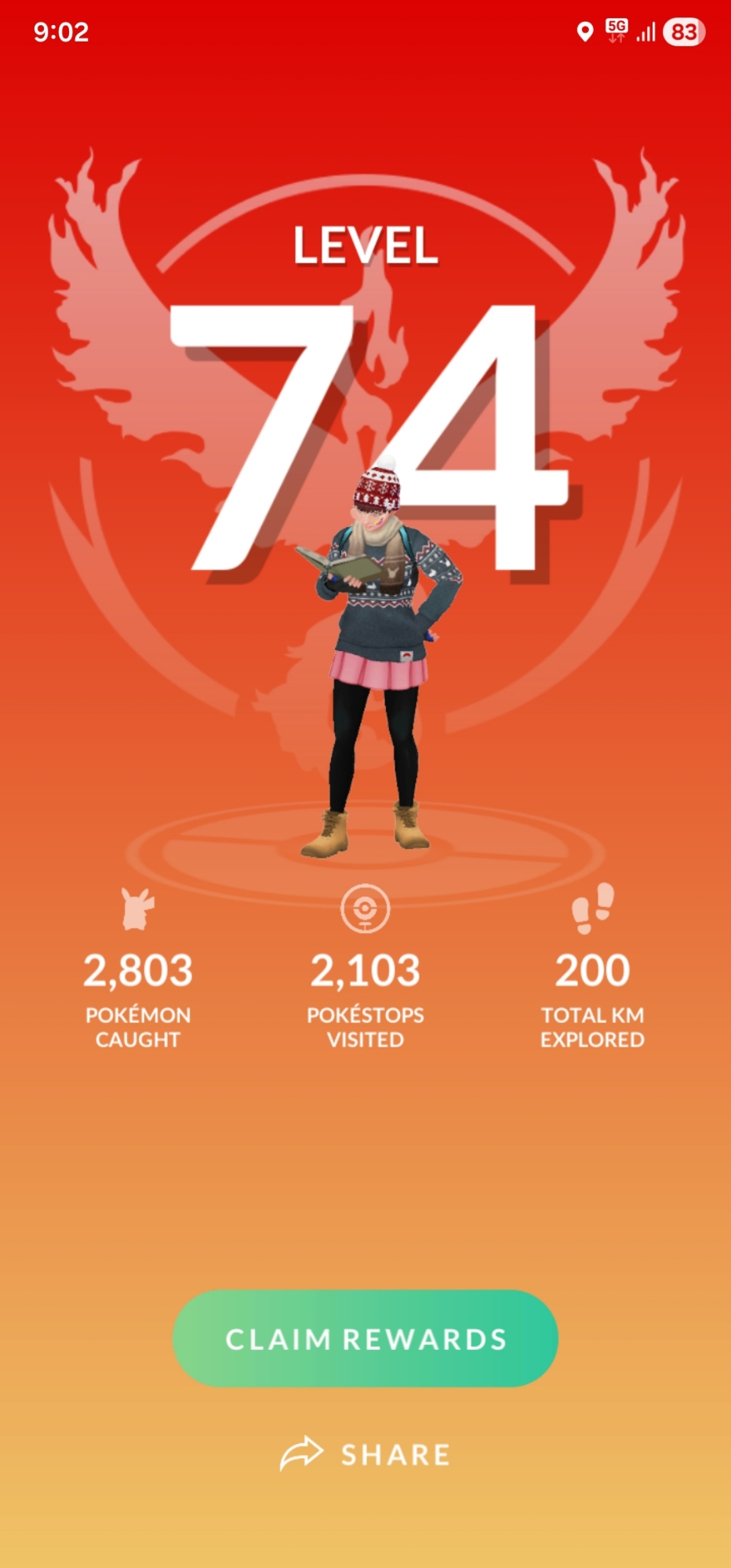Image resolution: width=731 pixels, height=1568 pixels.
Task: Share the level 74 achievement
Action: pyautogui.click(x=365, y=1455)
